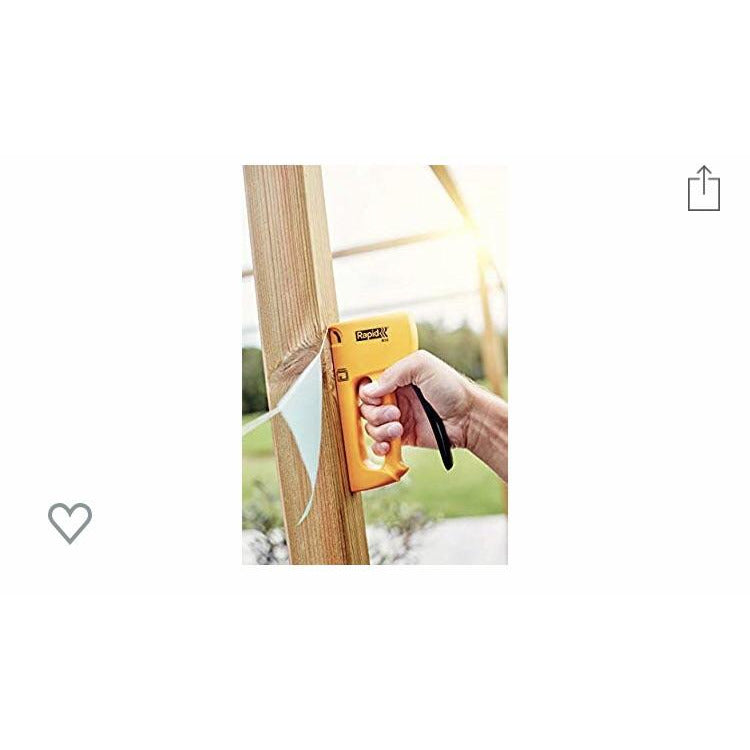The width and height of the screenshot is (750, 750).
Task: Add the item to favorites with the heart
Action: [70, 522]
